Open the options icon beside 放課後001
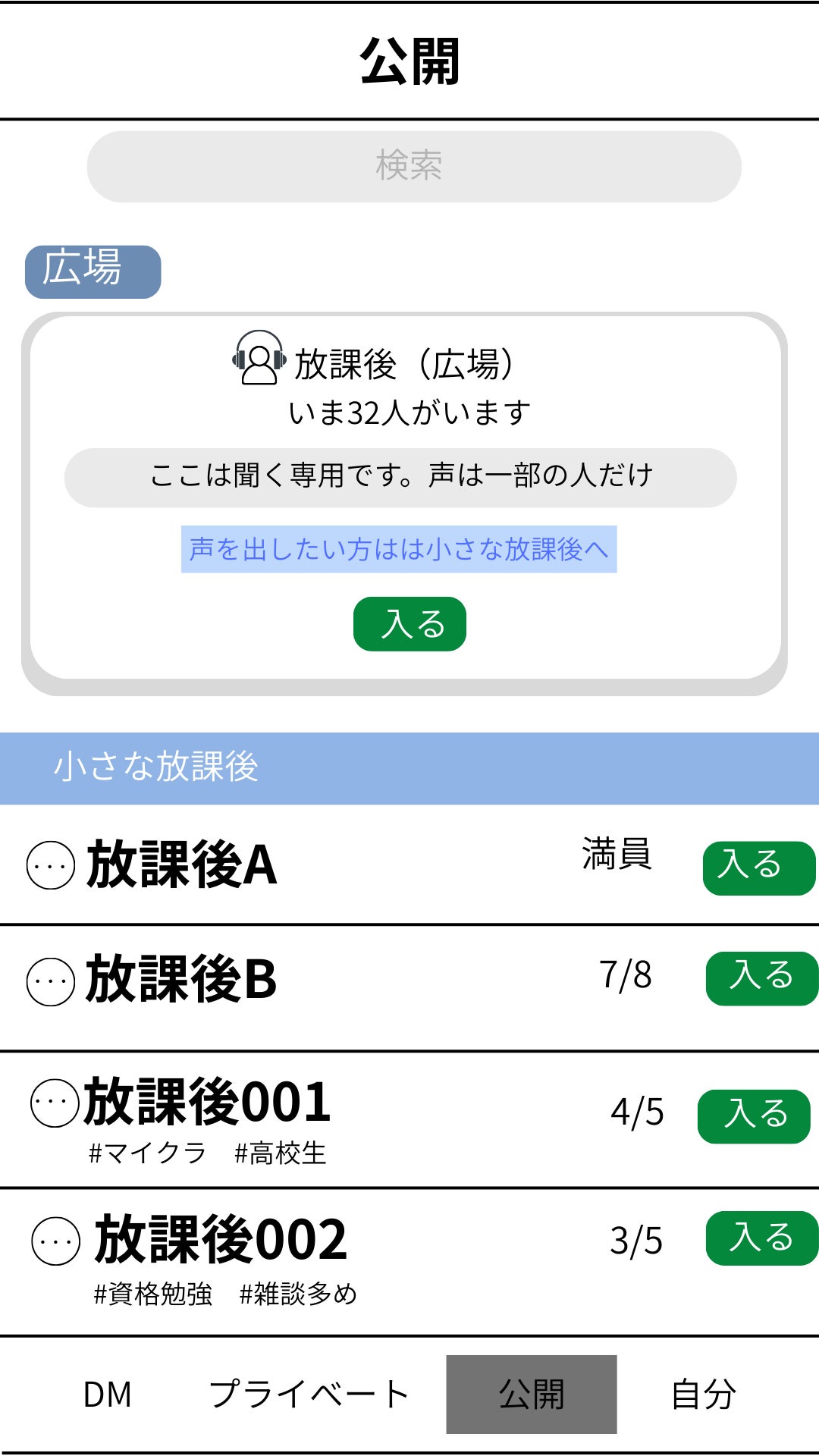This screenshot has height=1456, width=819. click(55, 1103)
